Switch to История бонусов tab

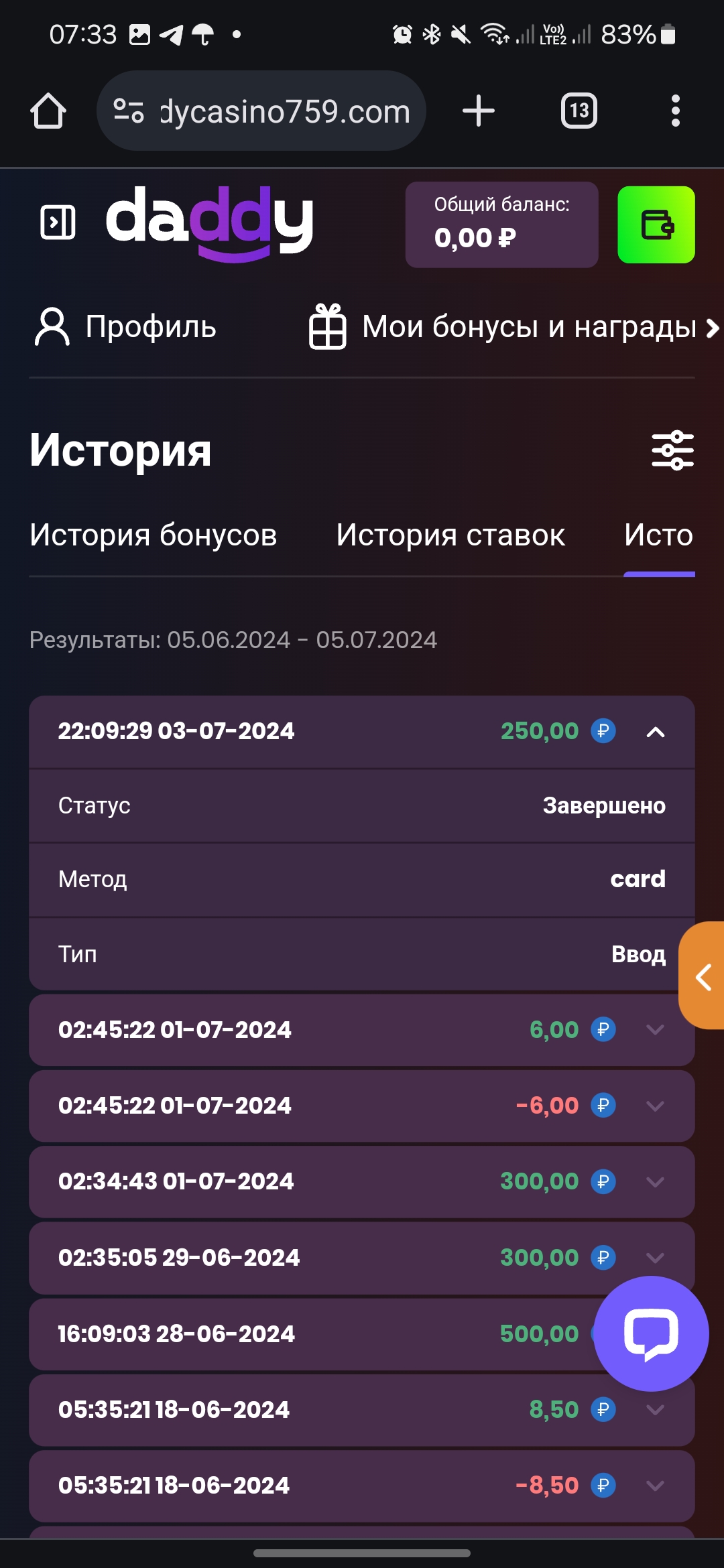click(x=153, y=535)
